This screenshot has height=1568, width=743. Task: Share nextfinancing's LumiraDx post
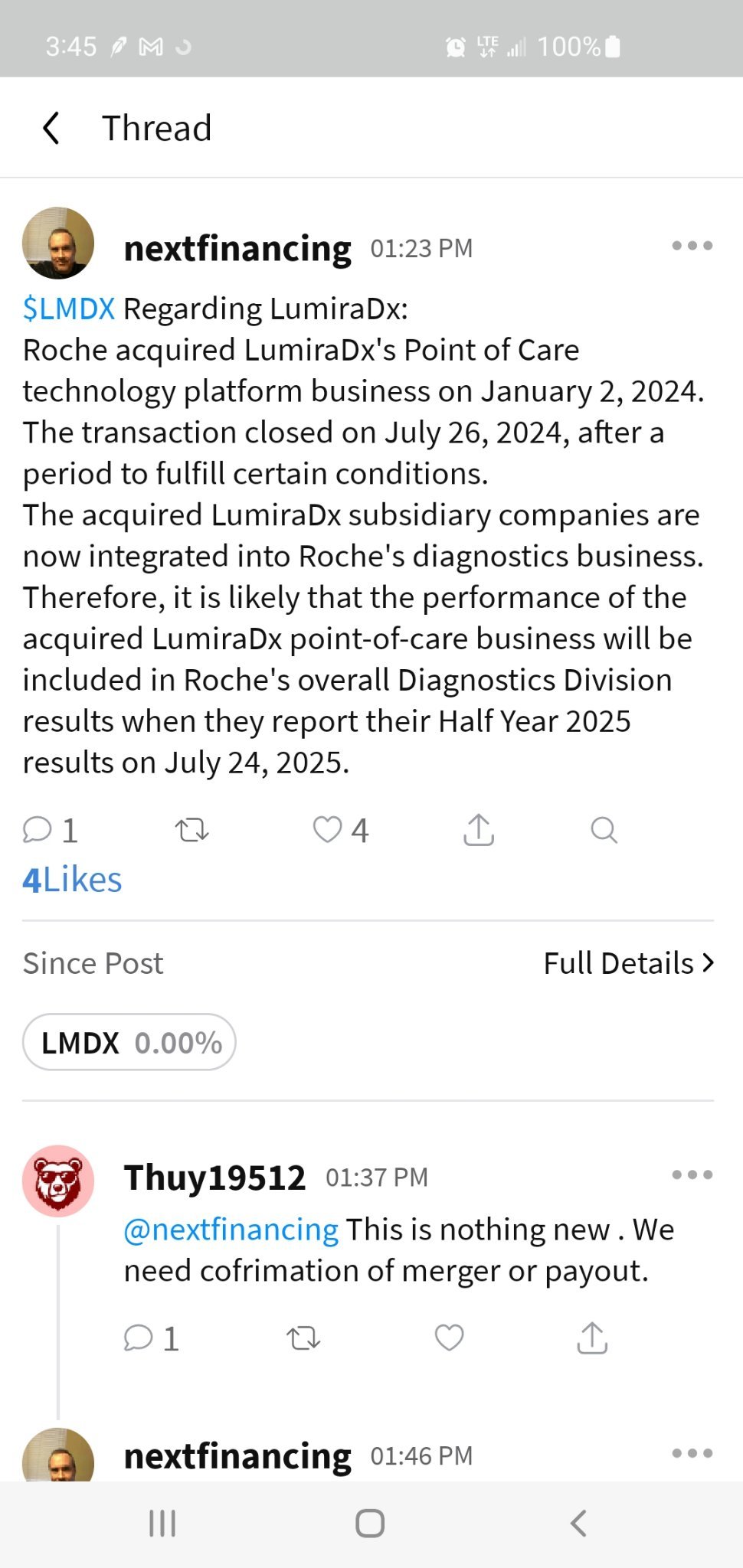click(479, 830)
